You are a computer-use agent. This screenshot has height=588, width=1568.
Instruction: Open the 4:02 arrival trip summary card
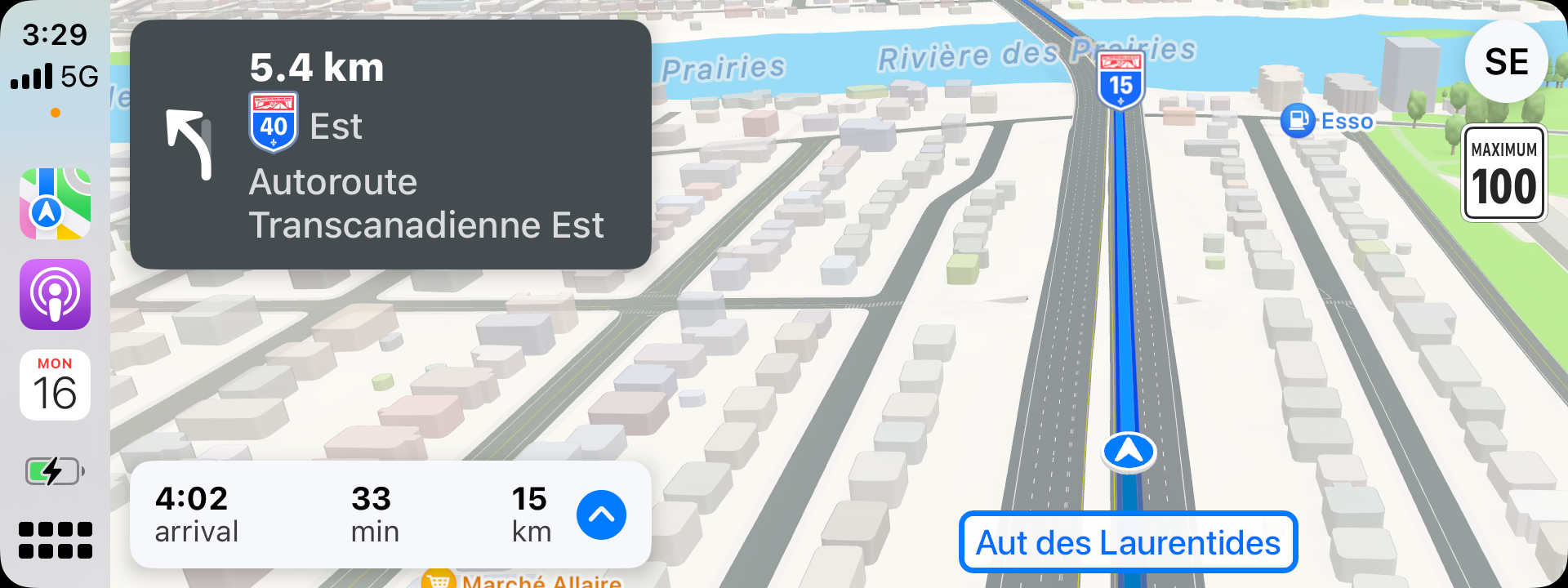coord(351,514)
